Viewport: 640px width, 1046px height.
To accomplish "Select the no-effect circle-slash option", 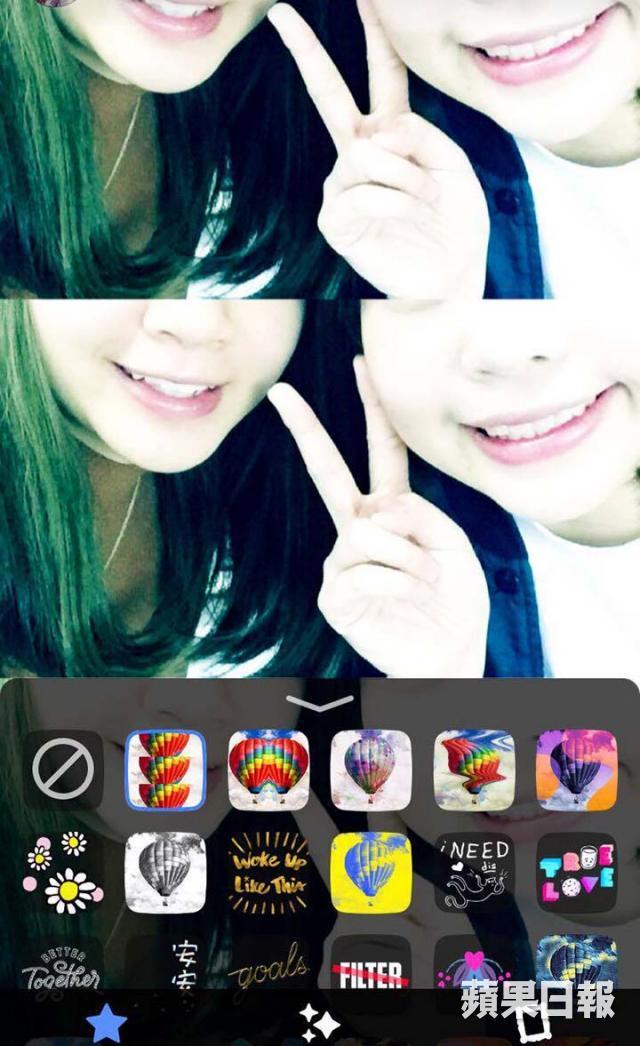I will click(63, 770).
